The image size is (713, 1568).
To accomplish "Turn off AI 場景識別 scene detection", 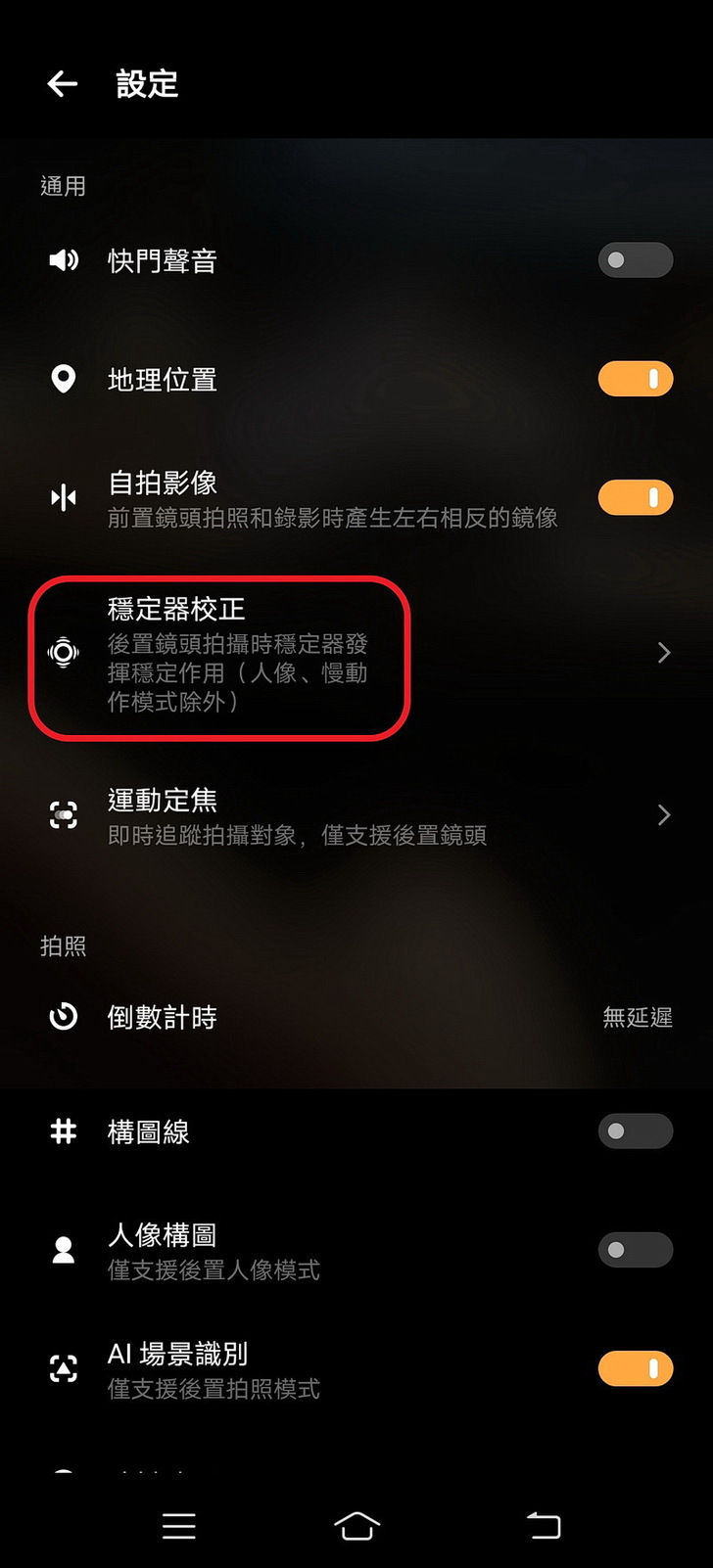I will click(635, 1368).
